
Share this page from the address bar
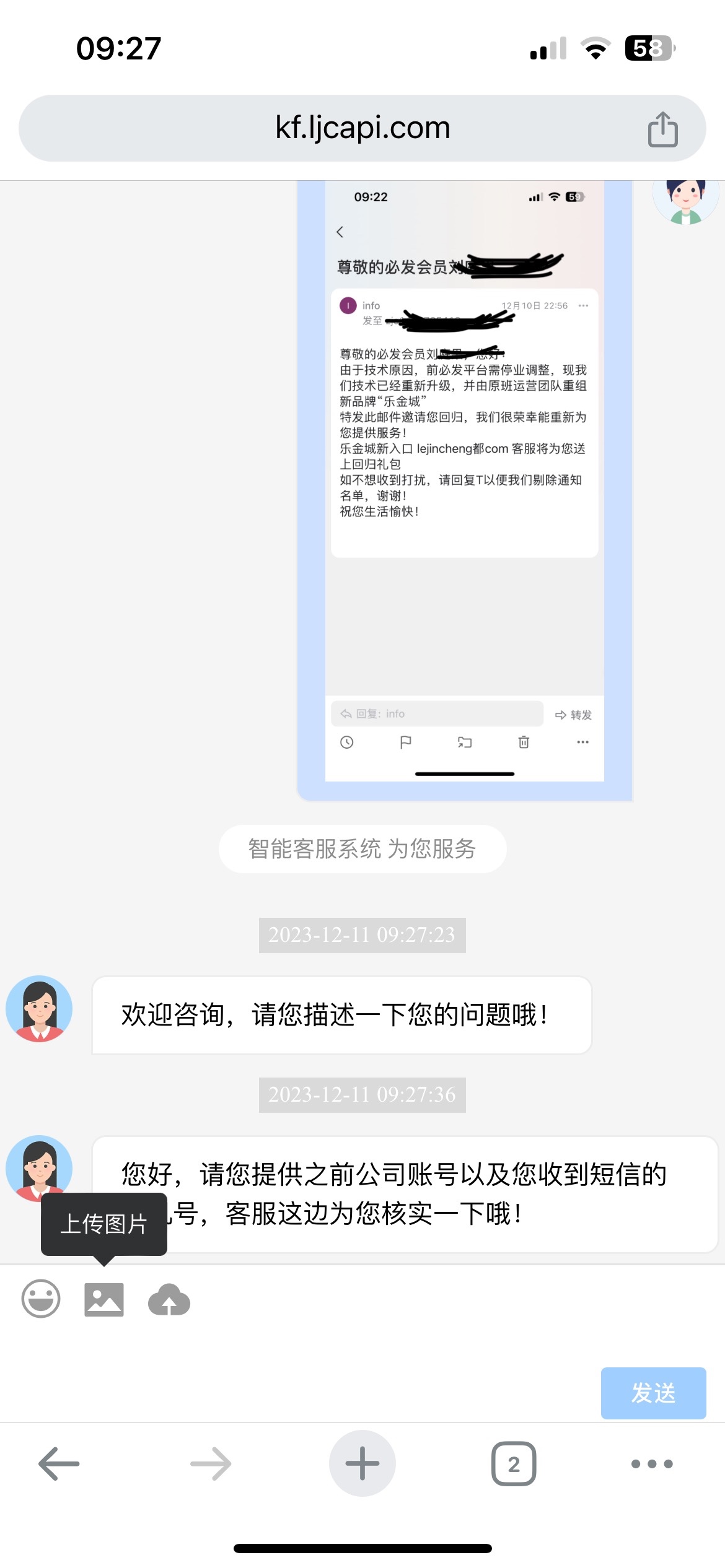[662, 129]
